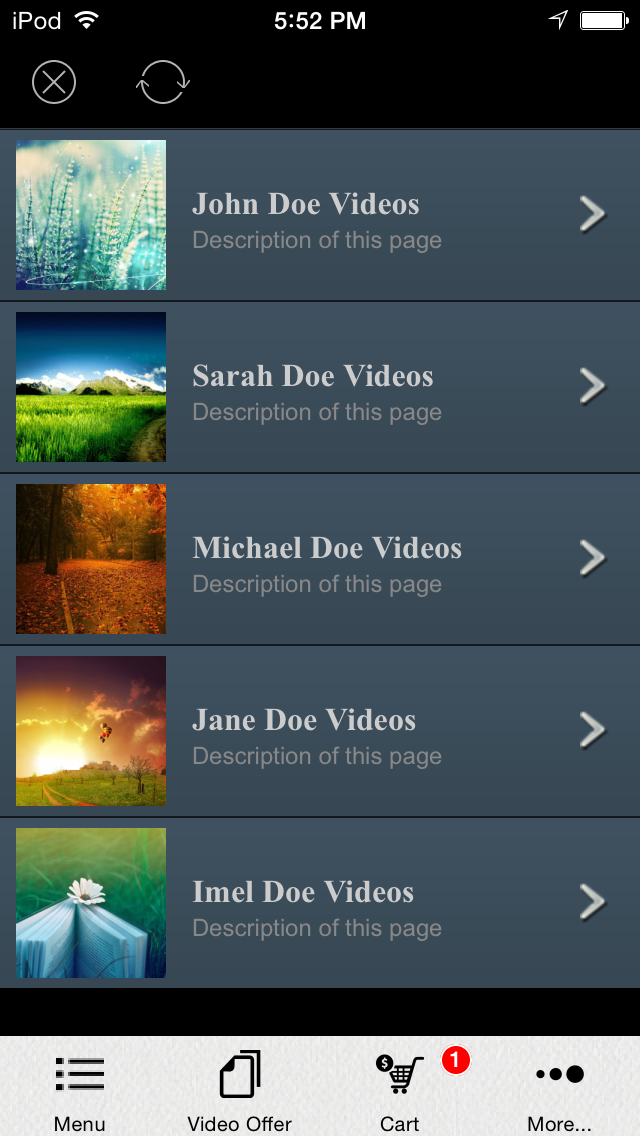Open Jane Doe Videos
This screenshot has height=1136, width=640.
point(320,731)
